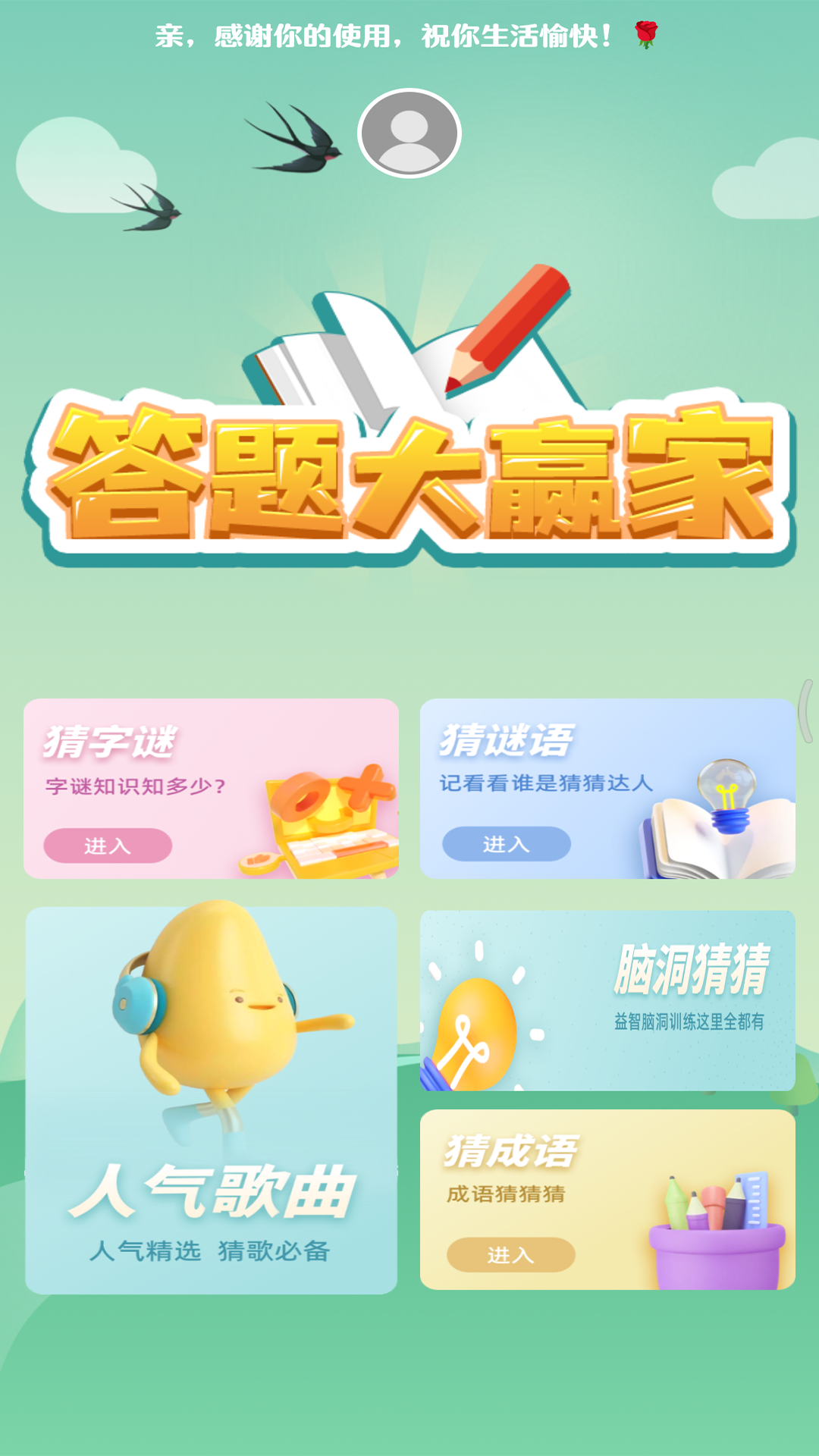Click the 答题大赢家 title logo
Screen dimensions: 819x1456
click(409, 478)
